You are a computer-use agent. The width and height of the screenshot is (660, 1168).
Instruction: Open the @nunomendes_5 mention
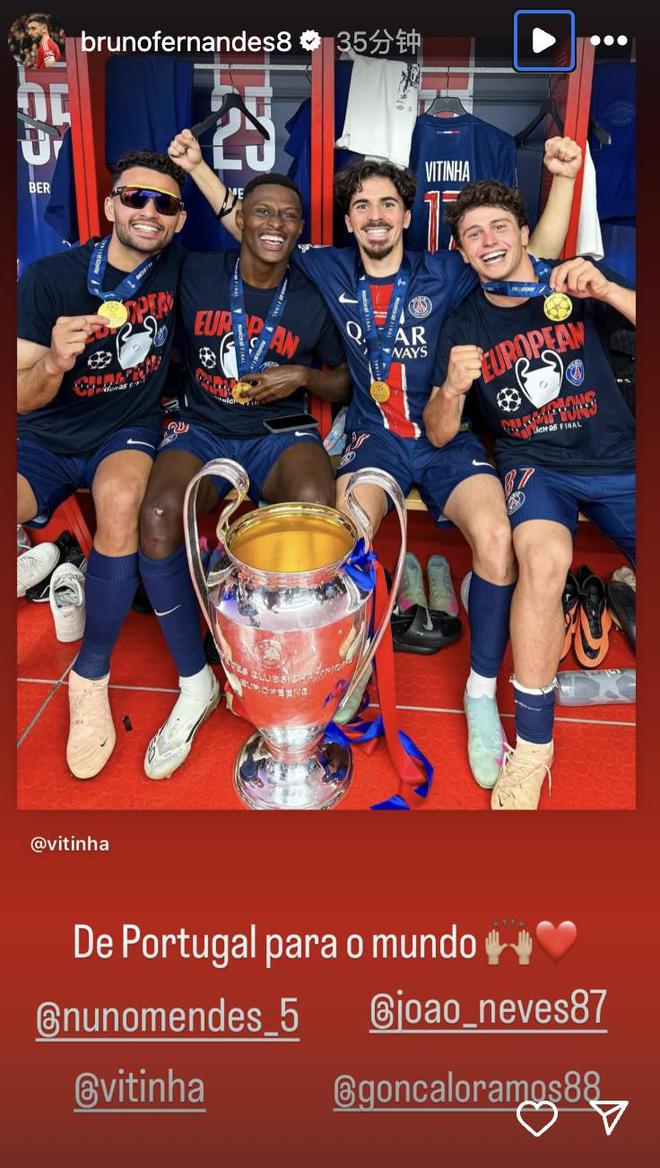(167, 1018)
